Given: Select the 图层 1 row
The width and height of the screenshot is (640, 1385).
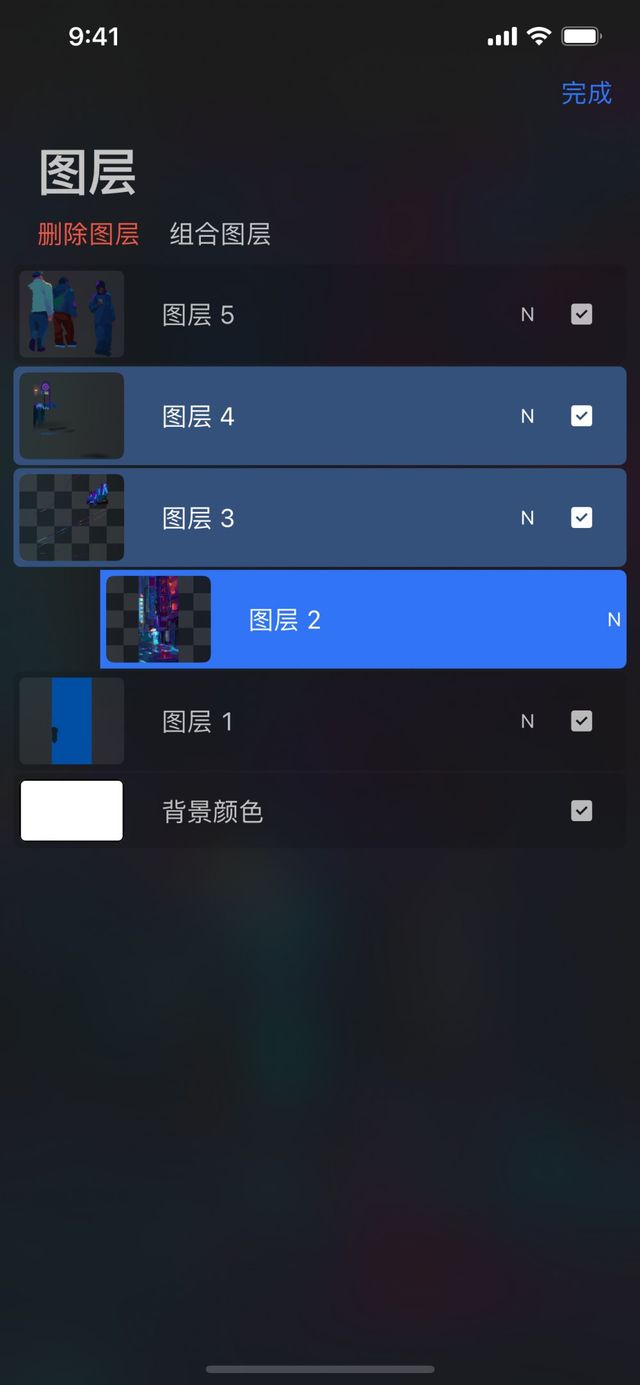Looking at the screenshot, I should click(320, 721).
